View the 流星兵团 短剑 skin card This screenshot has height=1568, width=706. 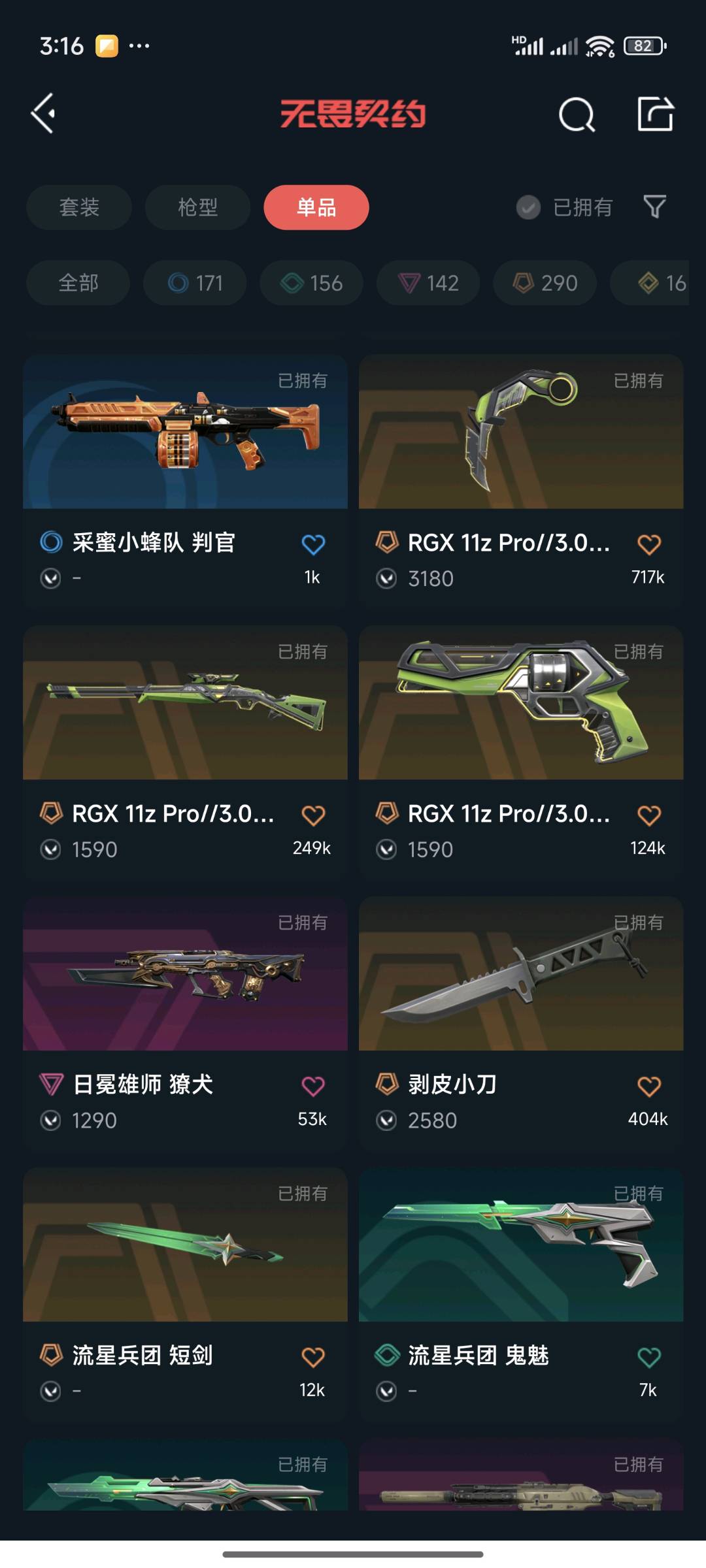185,1245
